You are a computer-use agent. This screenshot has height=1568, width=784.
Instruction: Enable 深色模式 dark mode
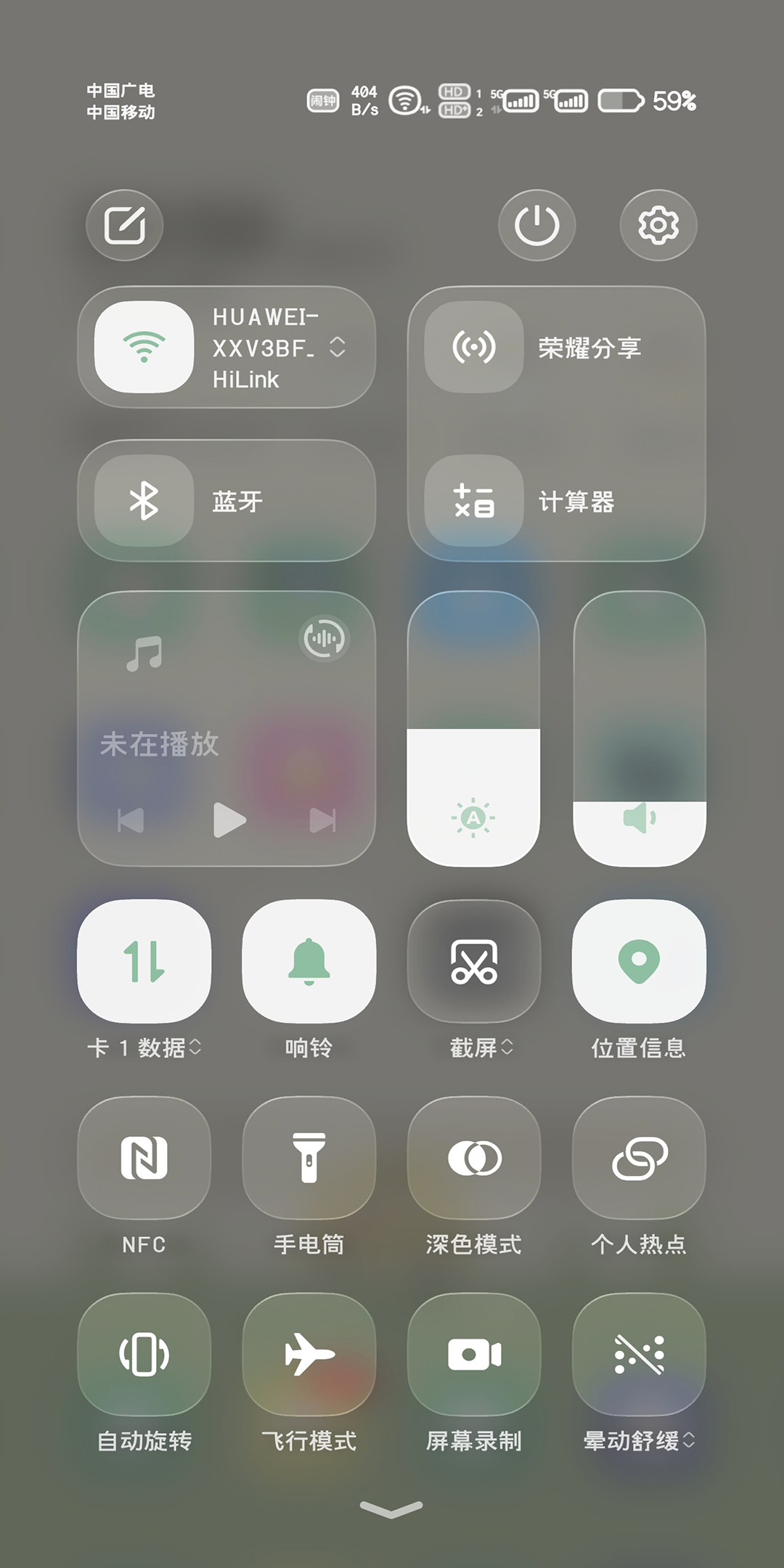click(473, 1158)
